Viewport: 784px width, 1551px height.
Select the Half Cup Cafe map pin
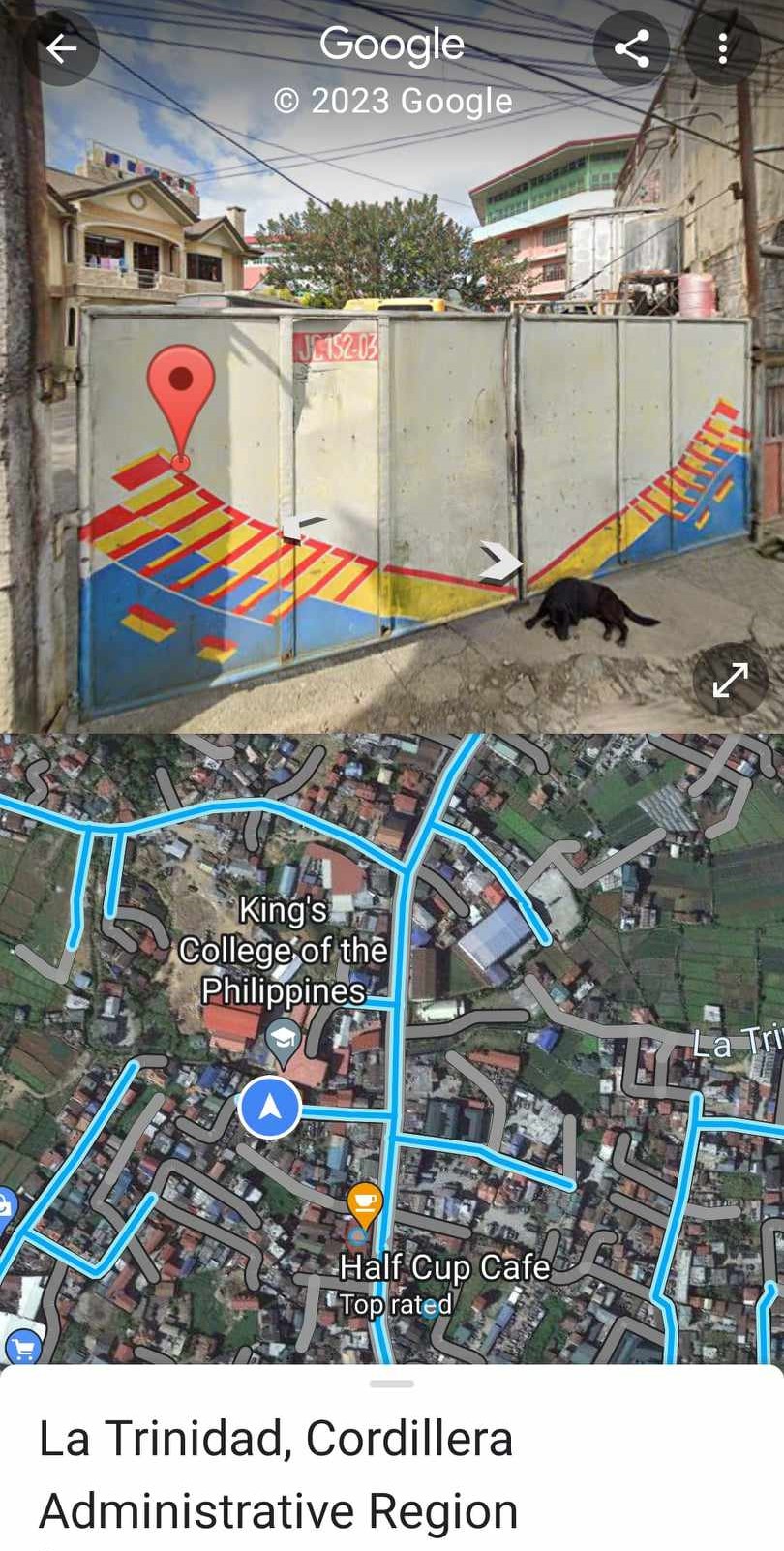point(364,1206)
